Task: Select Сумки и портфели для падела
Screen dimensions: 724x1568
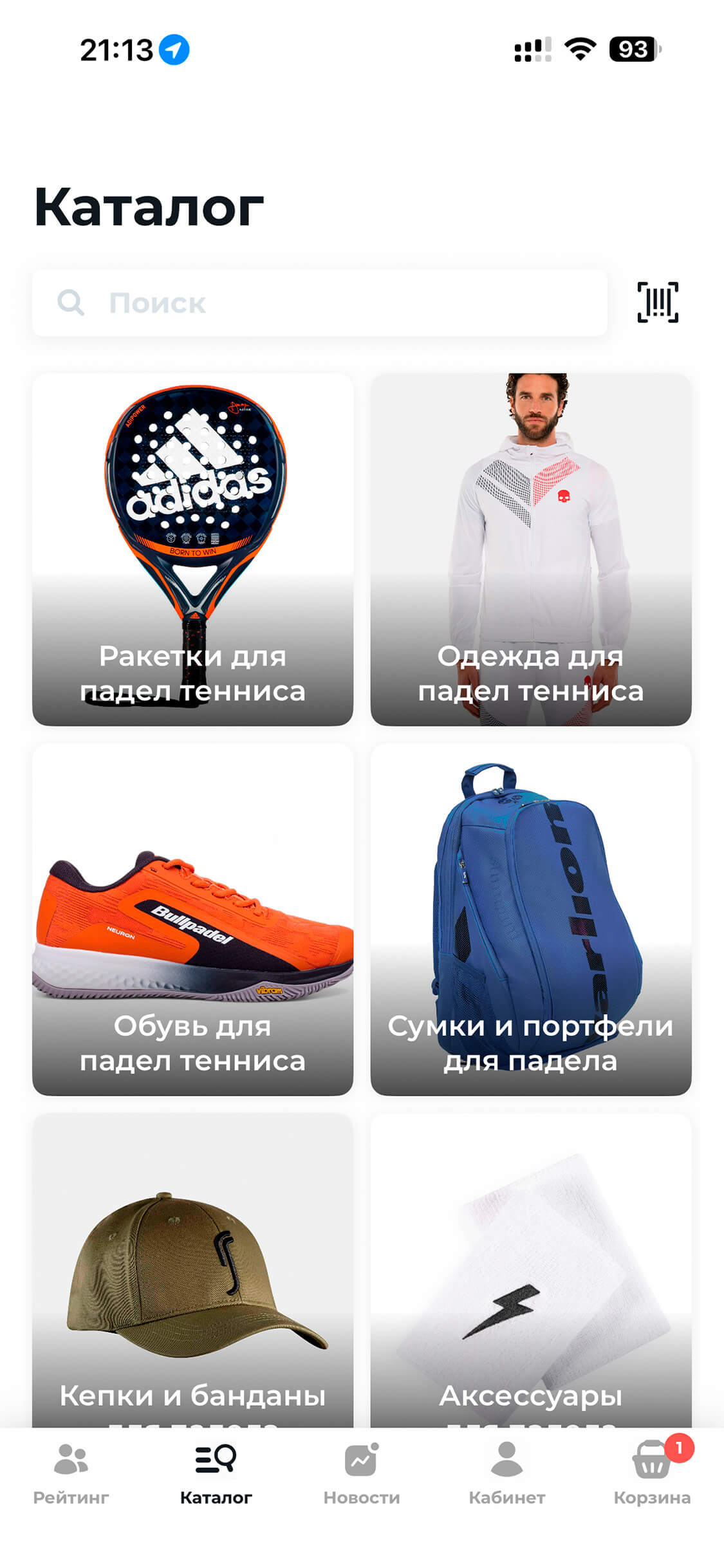Action: [x=531, y=919]
